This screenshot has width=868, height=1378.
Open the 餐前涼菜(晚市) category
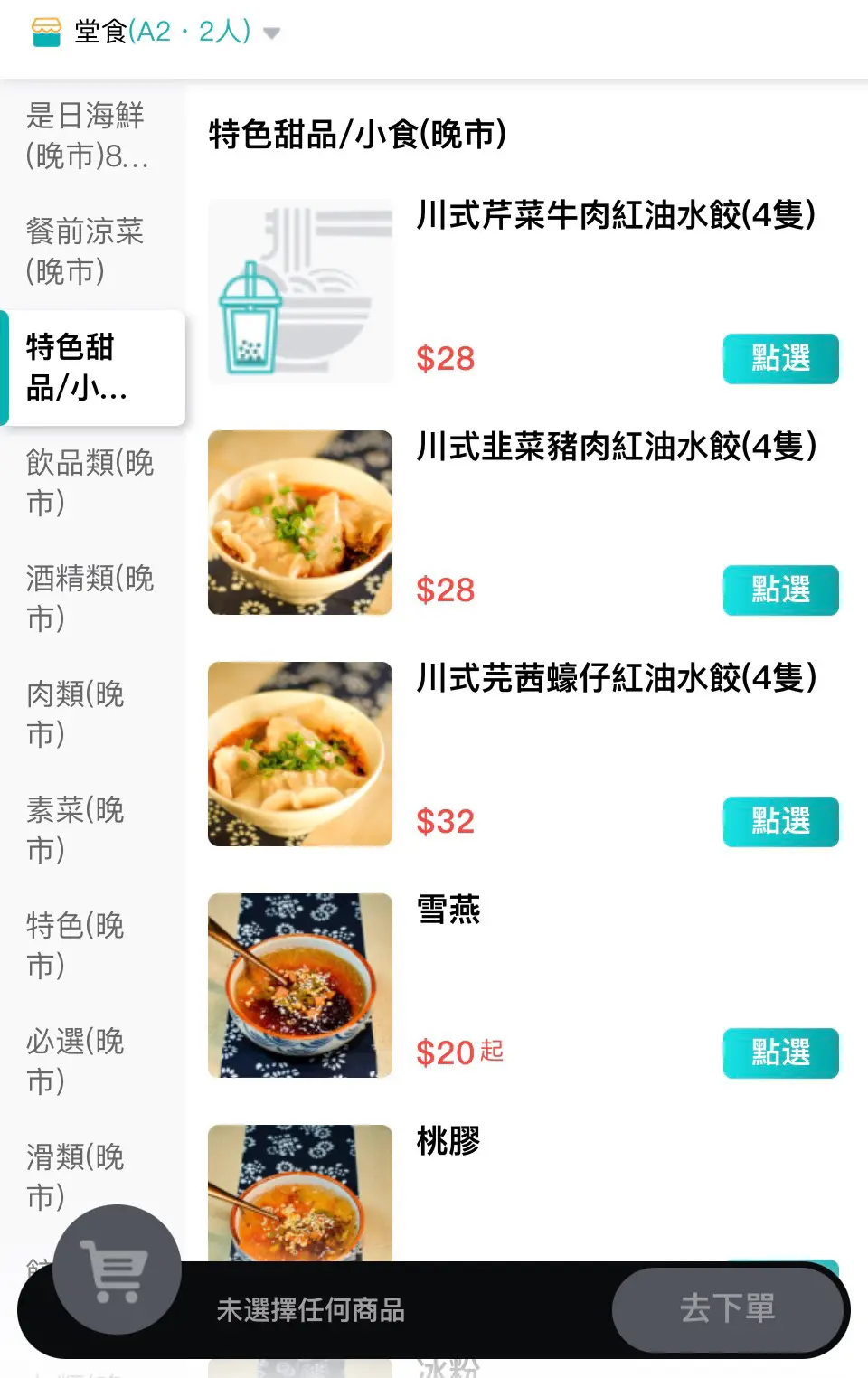coord(88,251)
